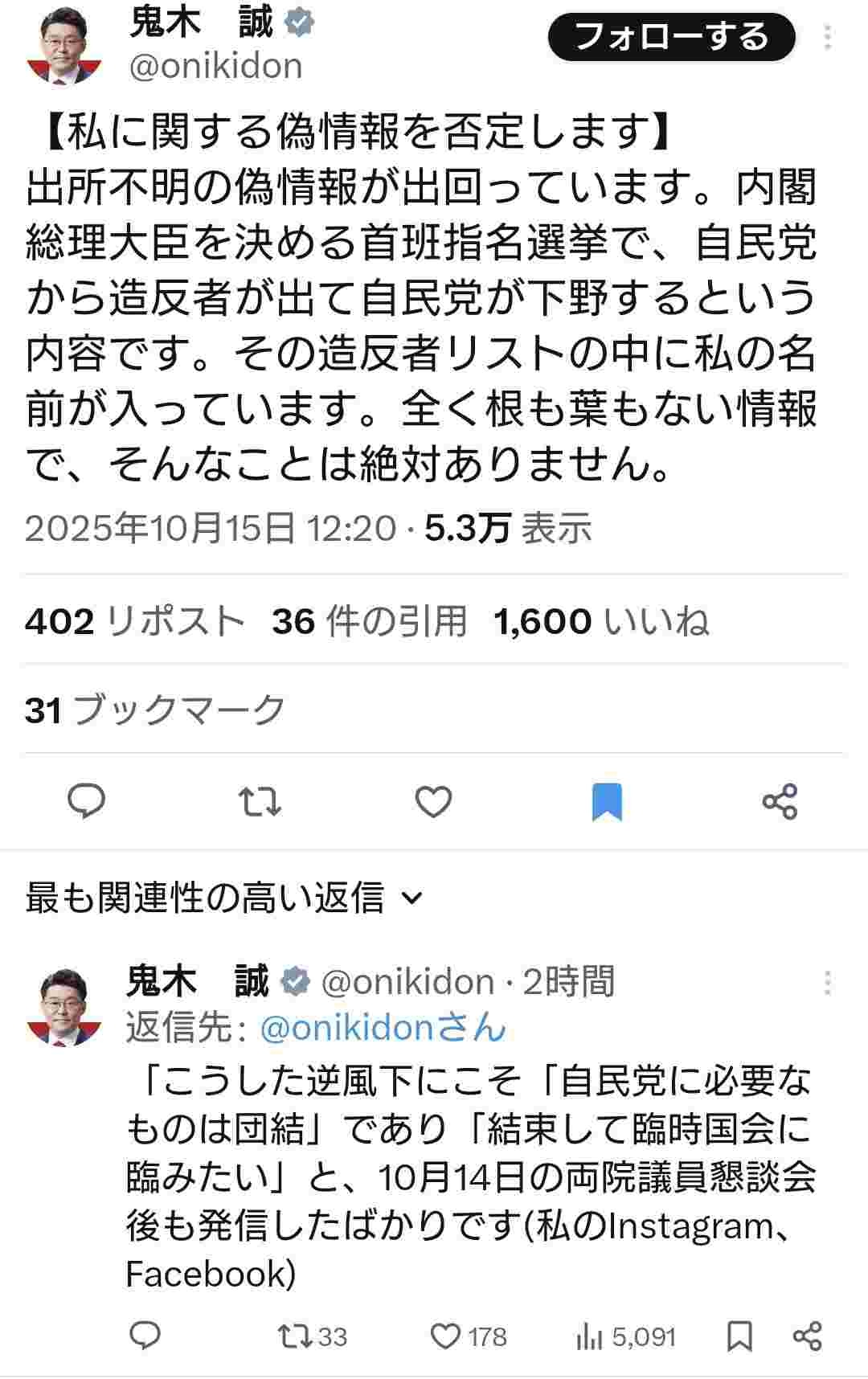View the 1,600 いいね likes list
This screenshot has width=868, height=1379.
601,621
